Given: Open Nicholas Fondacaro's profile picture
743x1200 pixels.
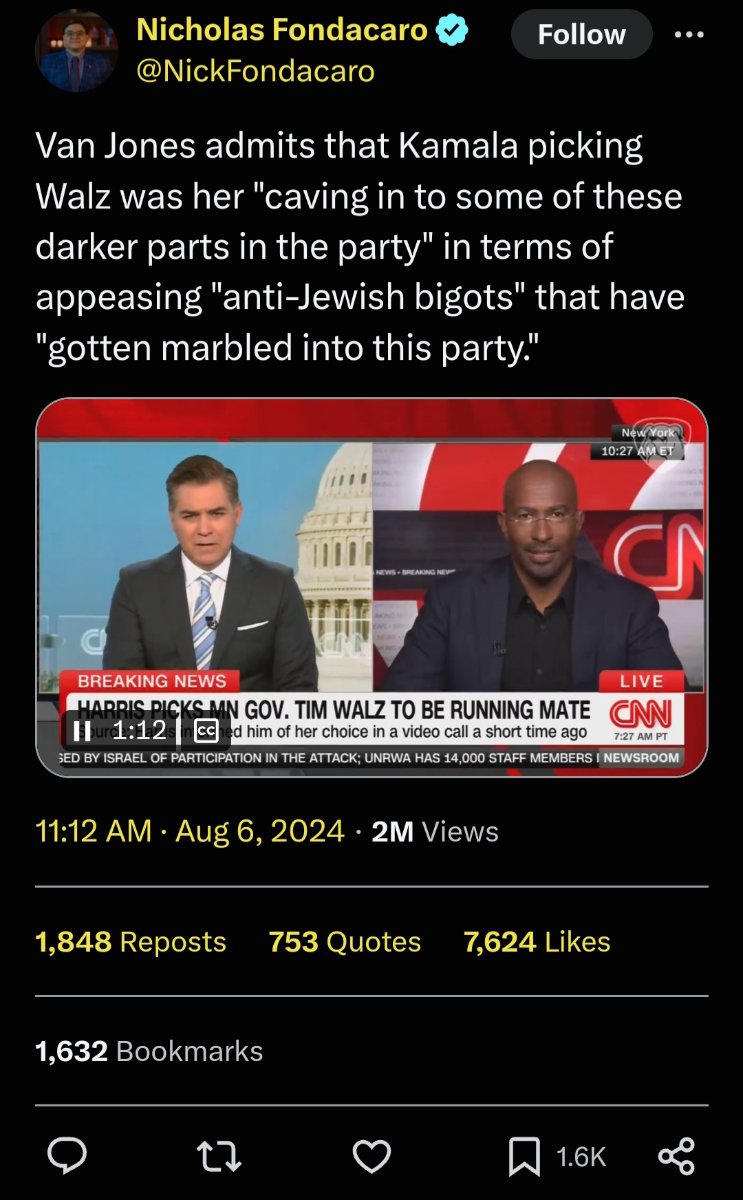Looking at the screenshot, I should pos(75,52).
